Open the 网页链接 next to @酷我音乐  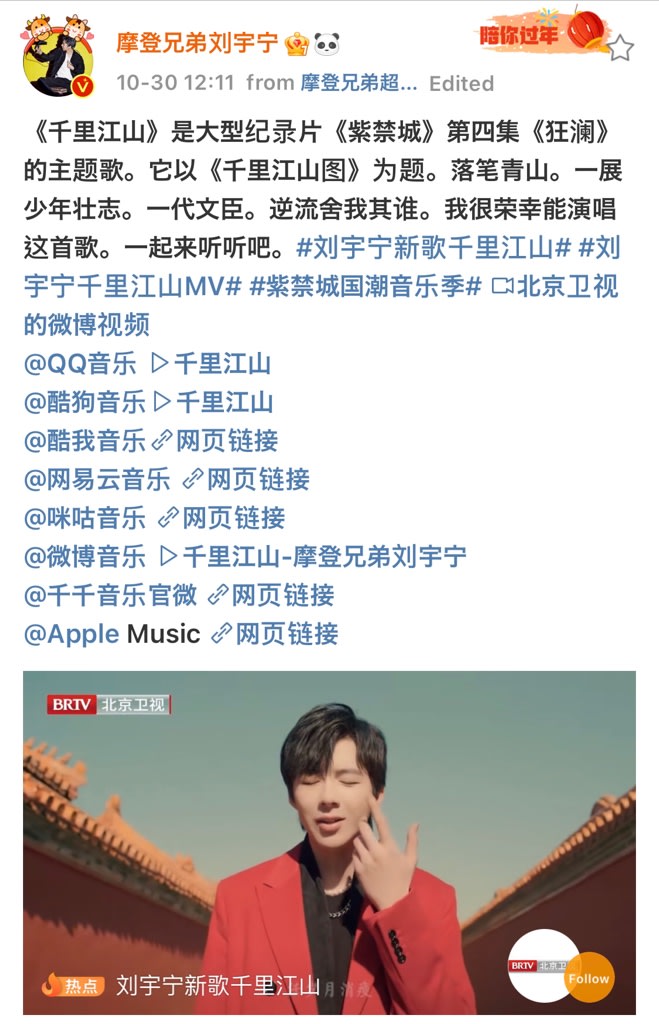click(x=215, y=441)
